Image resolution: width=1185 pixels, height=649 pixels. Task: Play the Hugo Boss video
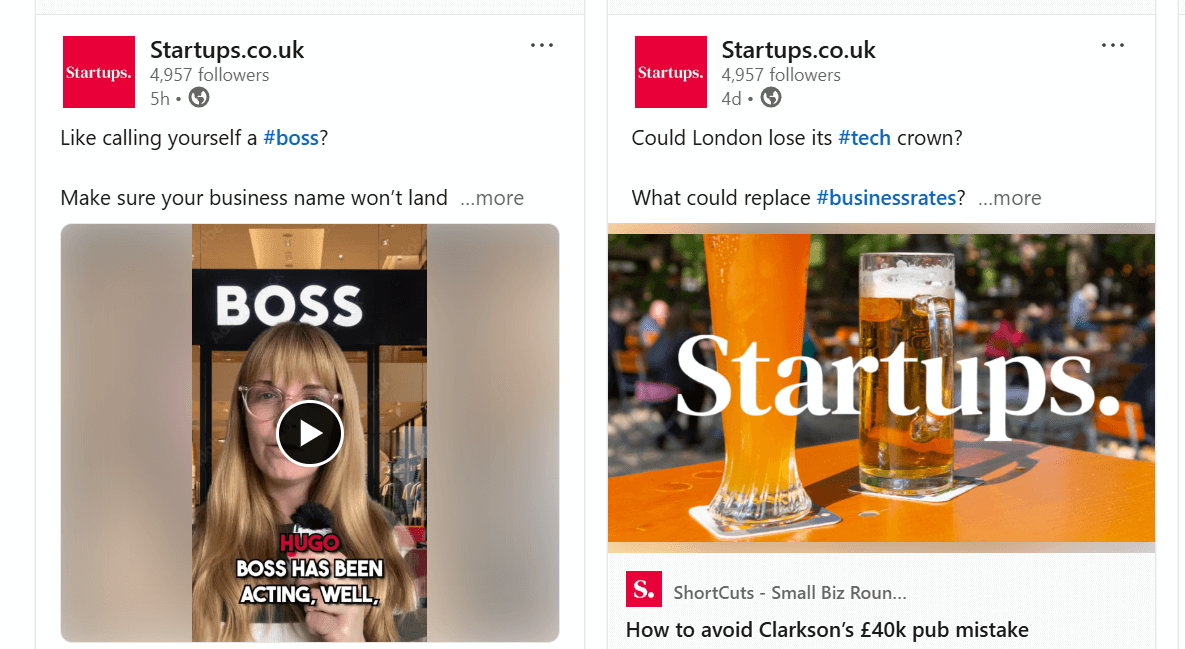click(310, 433)
